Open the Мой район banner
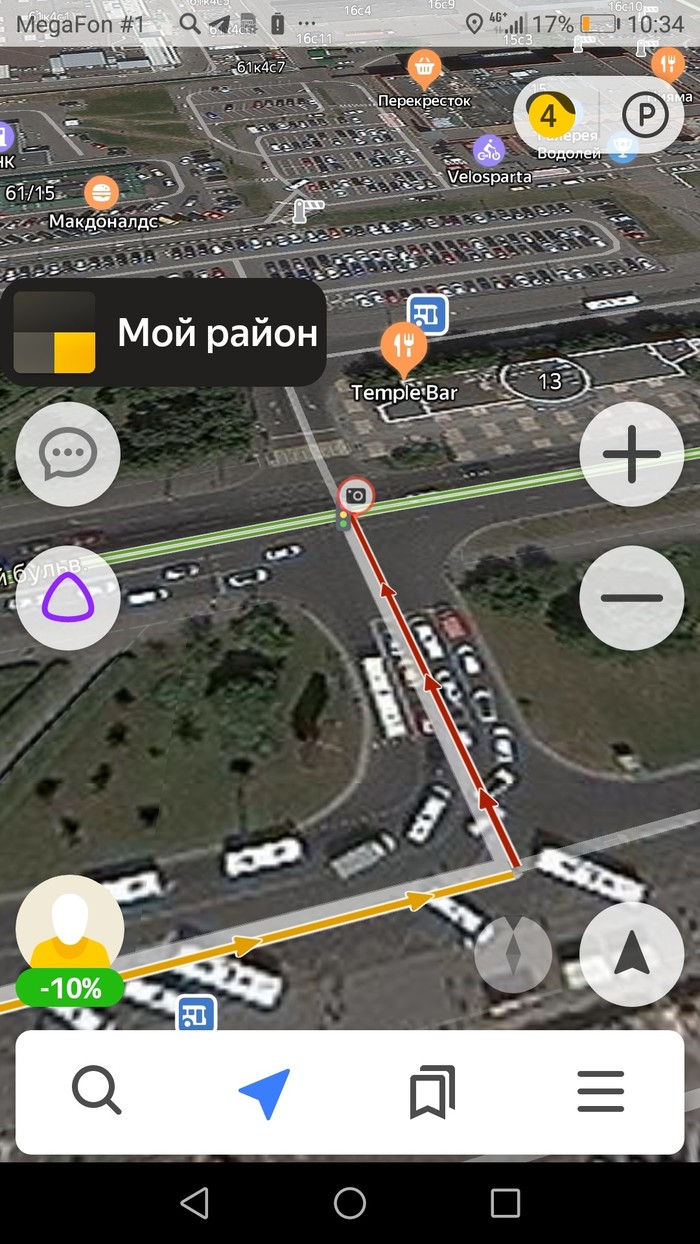 [164, 333]
